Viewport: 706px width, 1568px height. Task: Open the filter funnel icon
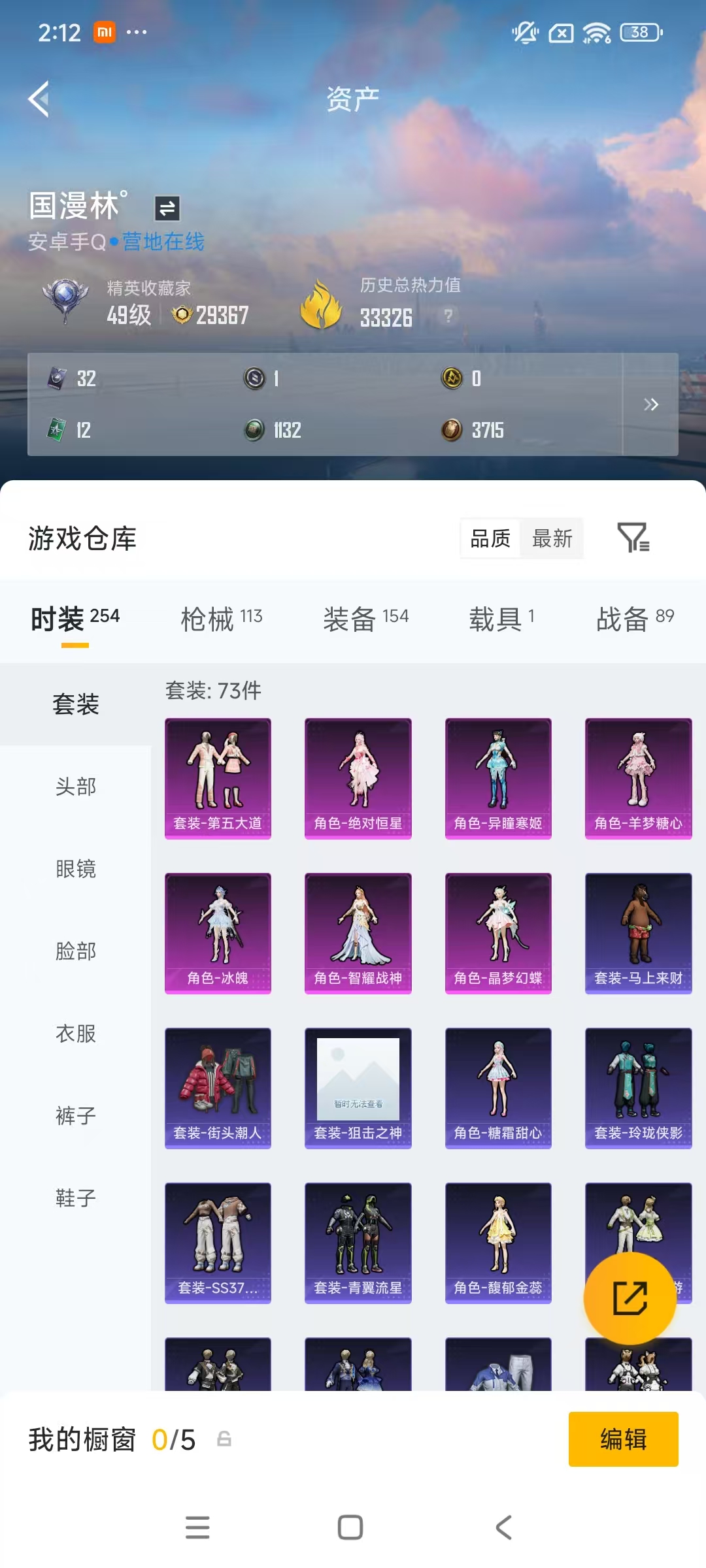[631, 538]
